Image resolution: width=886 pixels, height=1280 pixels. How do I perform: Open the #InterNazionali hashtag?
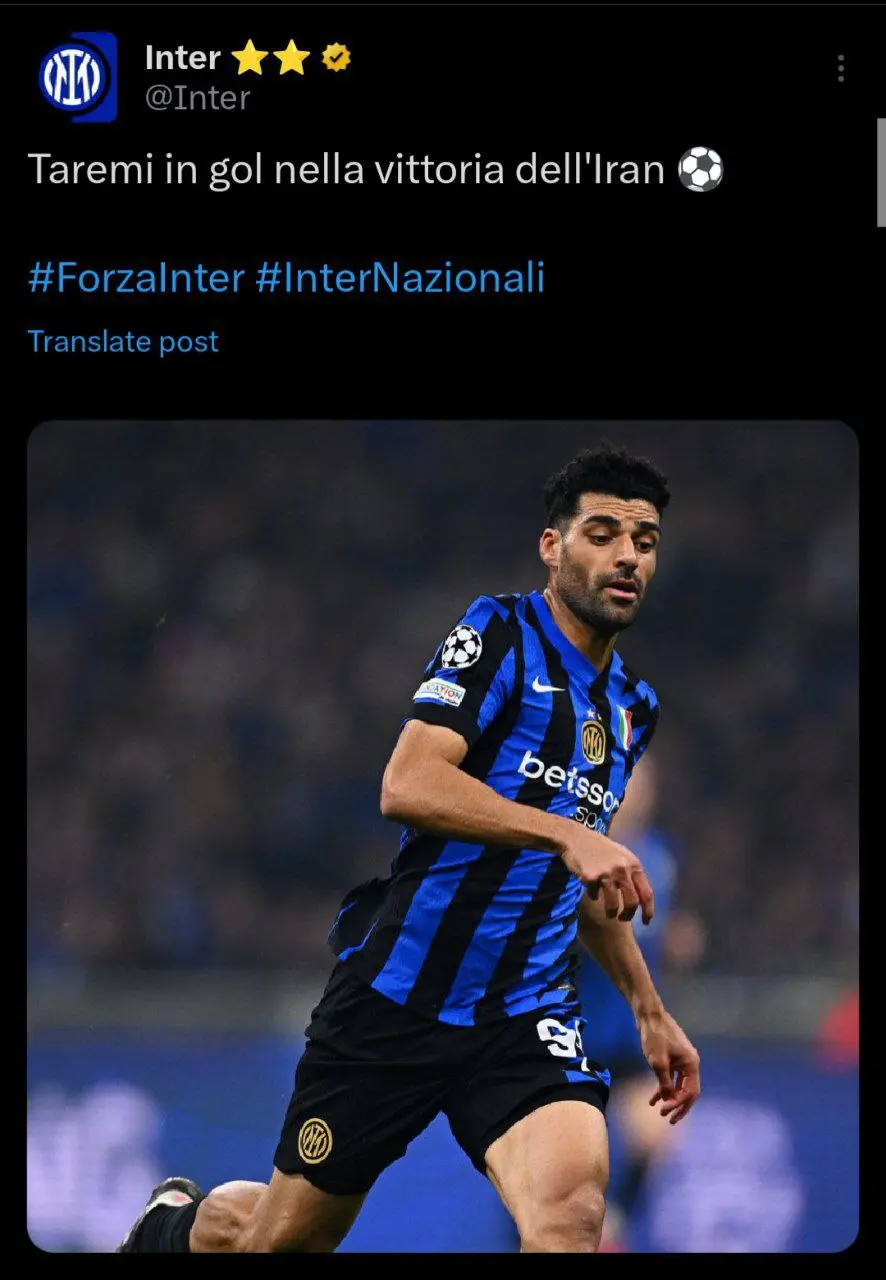coord(400,277)
